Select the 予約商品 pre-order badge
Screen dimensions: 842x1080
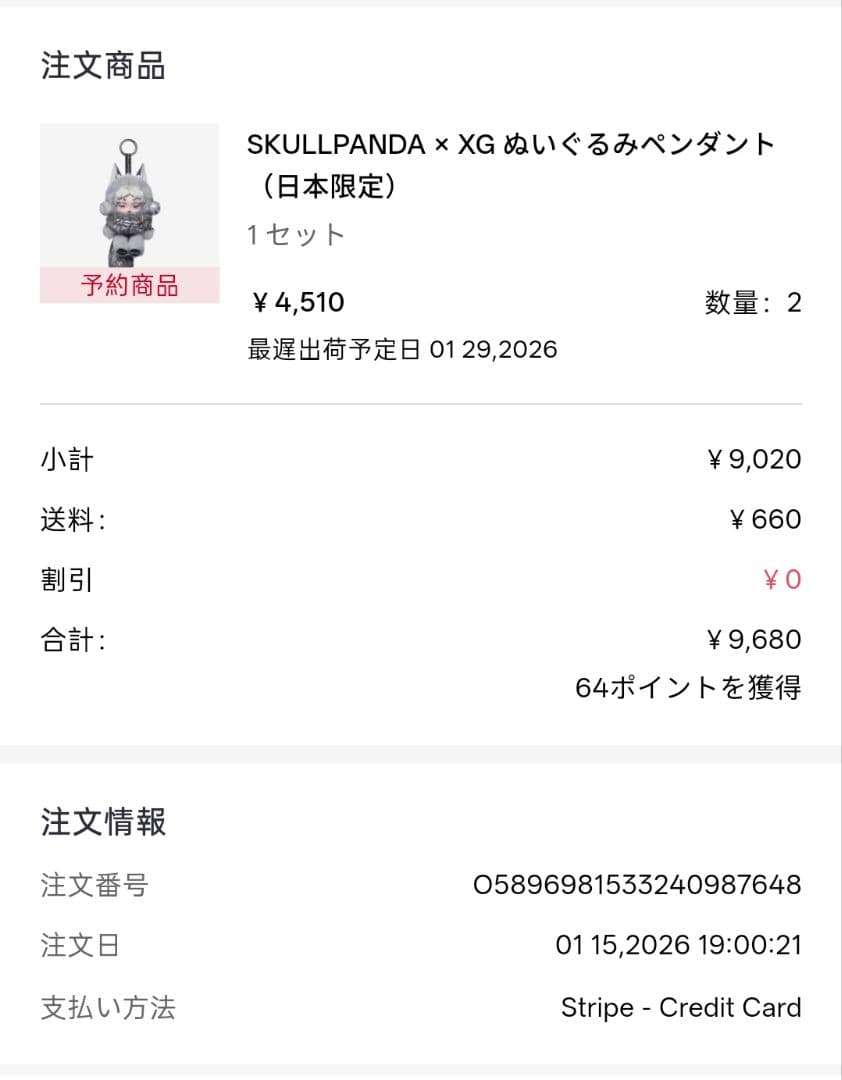tap(128, 287)
